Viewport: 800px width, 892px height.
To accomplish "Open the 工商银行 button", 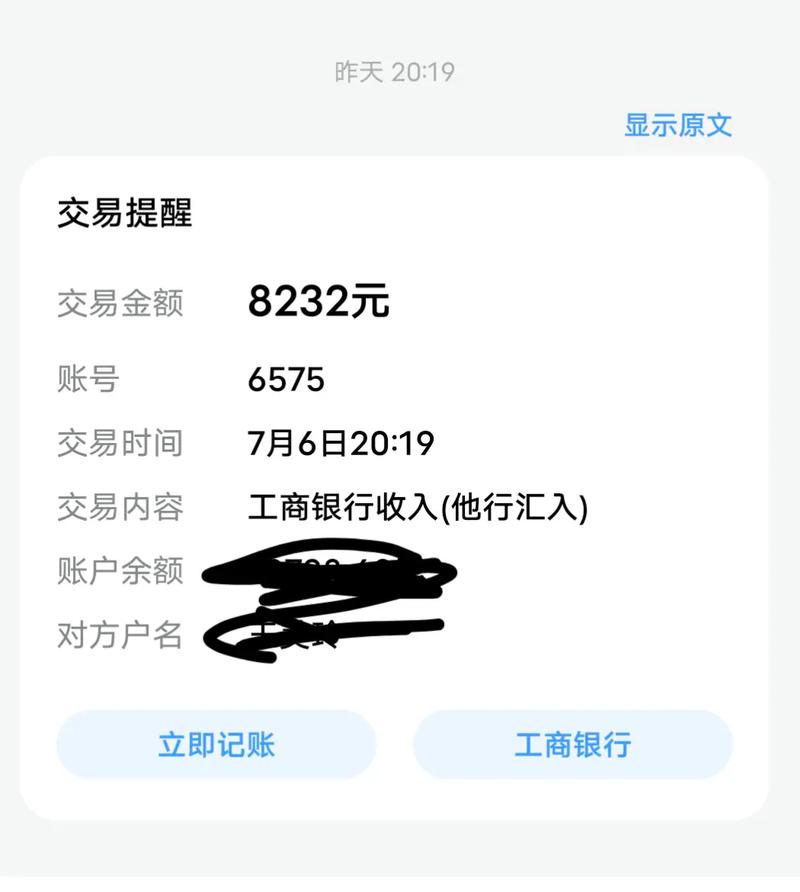I will click(x=573, y=745).
